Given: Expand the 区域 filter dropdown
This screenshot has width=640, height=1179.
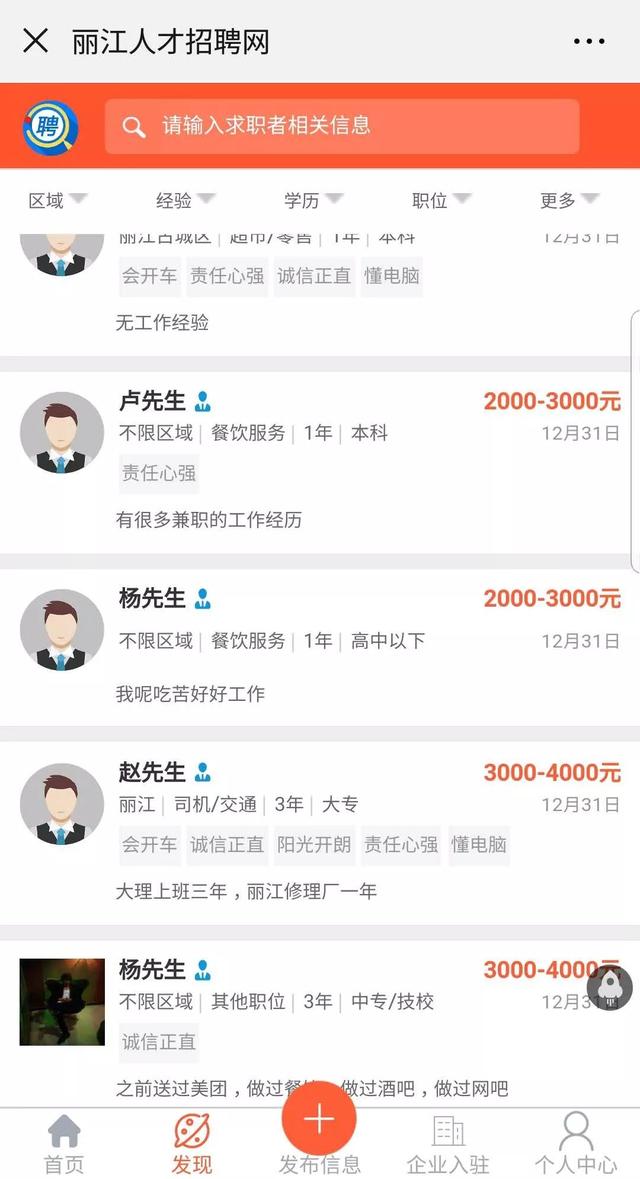Looking at the screenshot, I should pyautogui.click(x=57, y=200).
